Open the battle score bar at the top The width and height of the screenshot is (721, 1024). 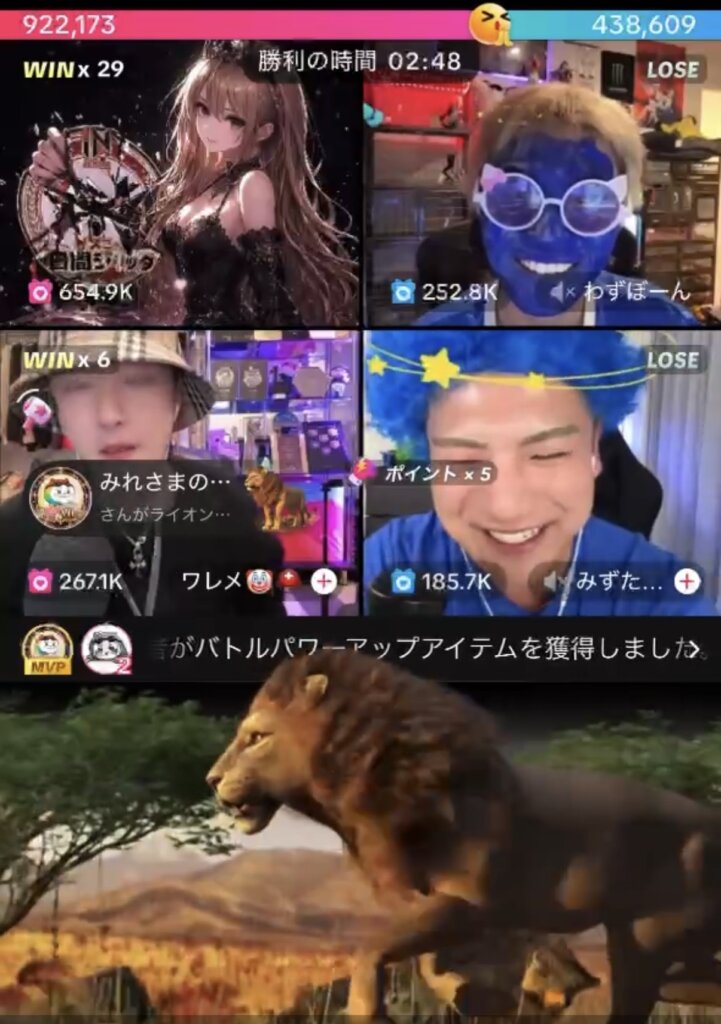coord(360,24)
